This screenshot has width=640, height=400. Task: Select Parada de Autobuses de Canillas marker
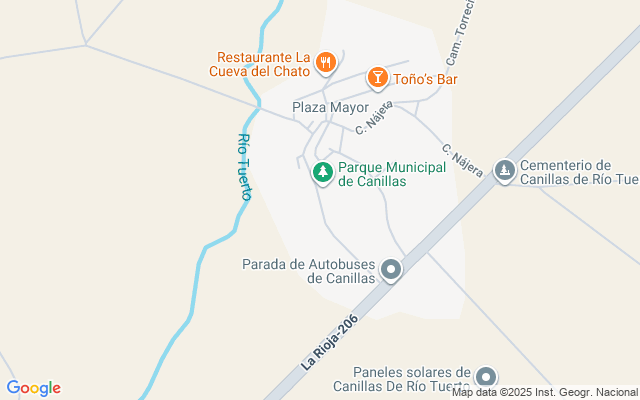pos(391,270)
